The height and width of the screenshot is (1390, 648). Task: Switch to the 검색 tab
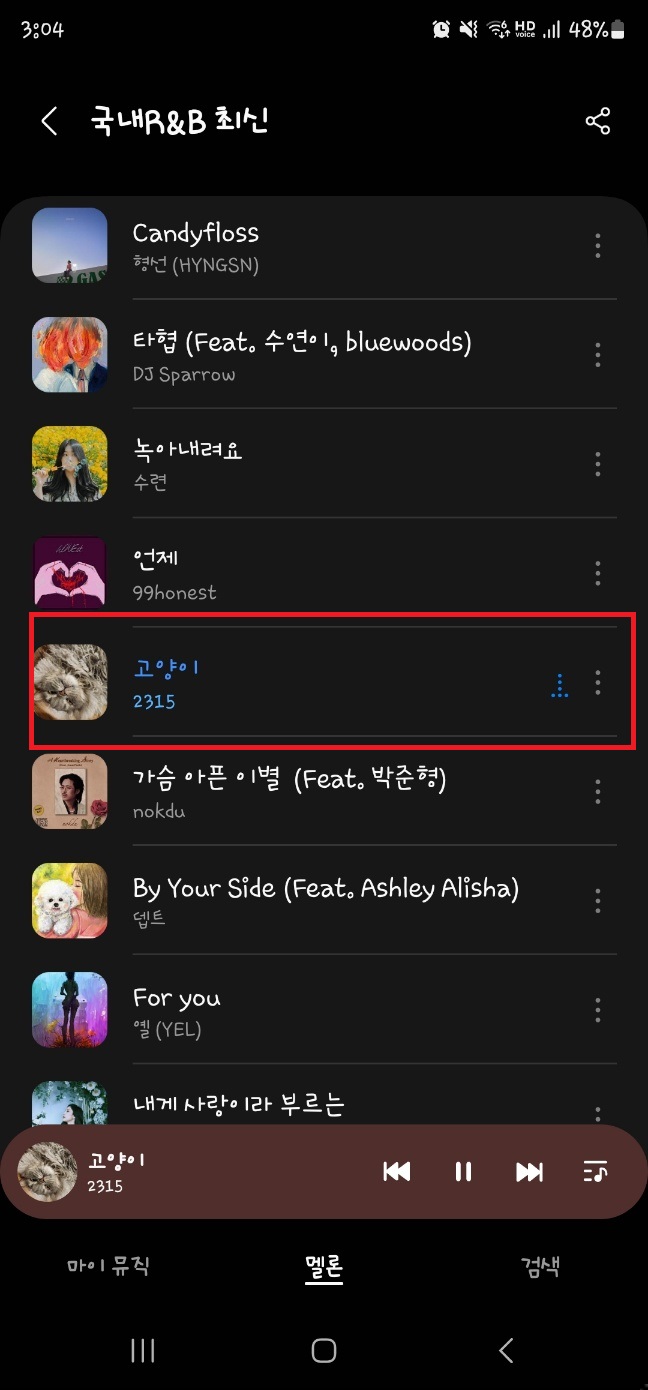[x=540, y=1266]
